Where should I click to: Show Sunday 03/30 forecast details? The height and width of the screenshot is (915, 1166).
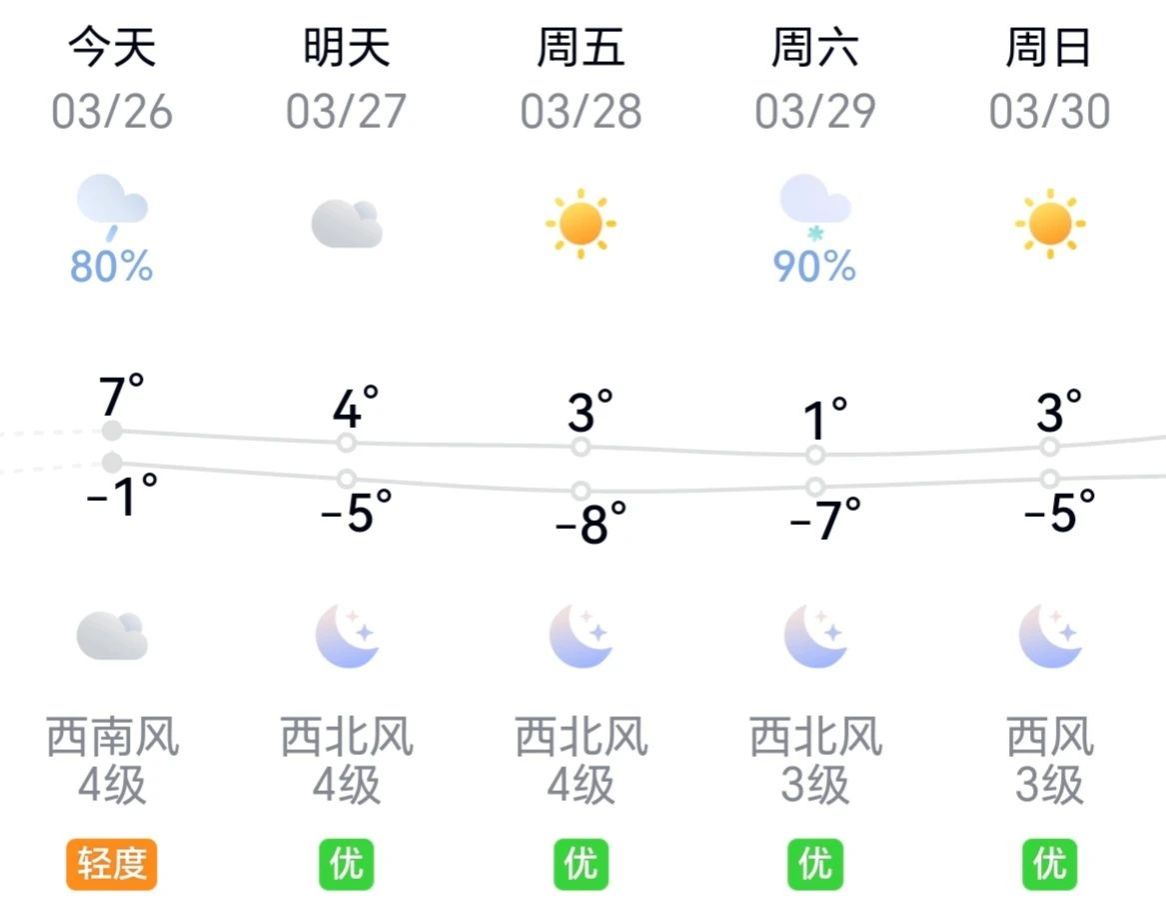(x=1048, y=80)
